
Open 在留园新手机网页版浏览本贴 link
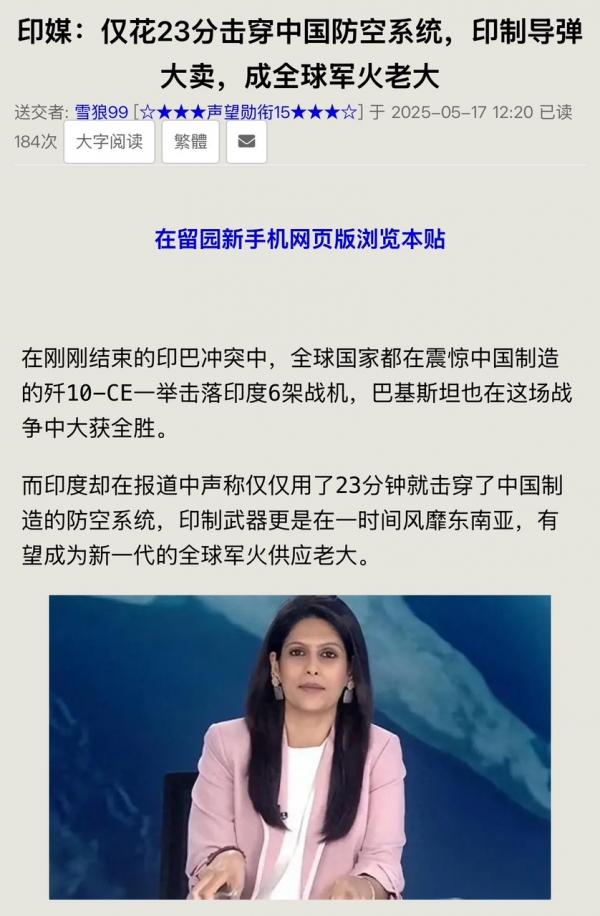300,239
